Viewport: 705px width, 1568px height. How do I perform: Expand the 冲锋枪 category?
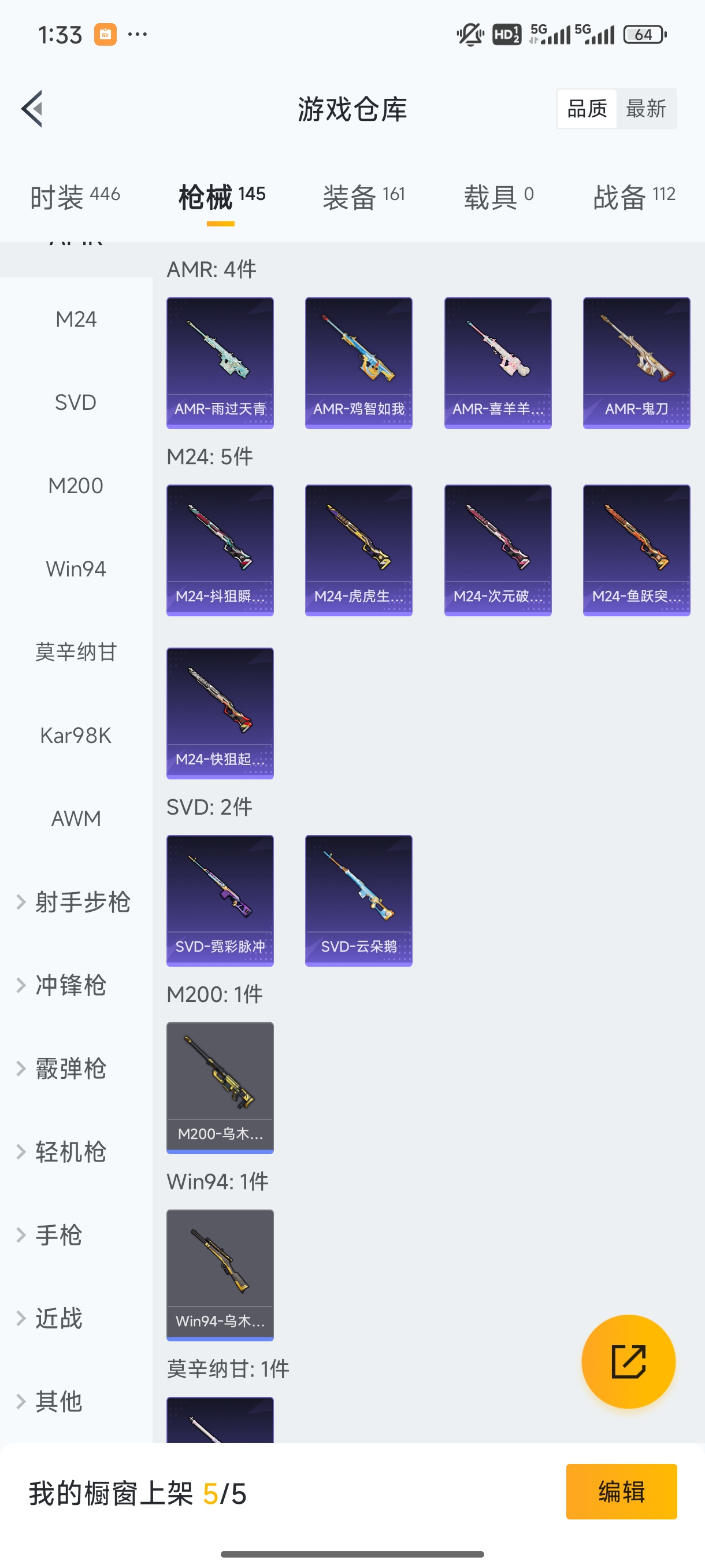[70, 985]
